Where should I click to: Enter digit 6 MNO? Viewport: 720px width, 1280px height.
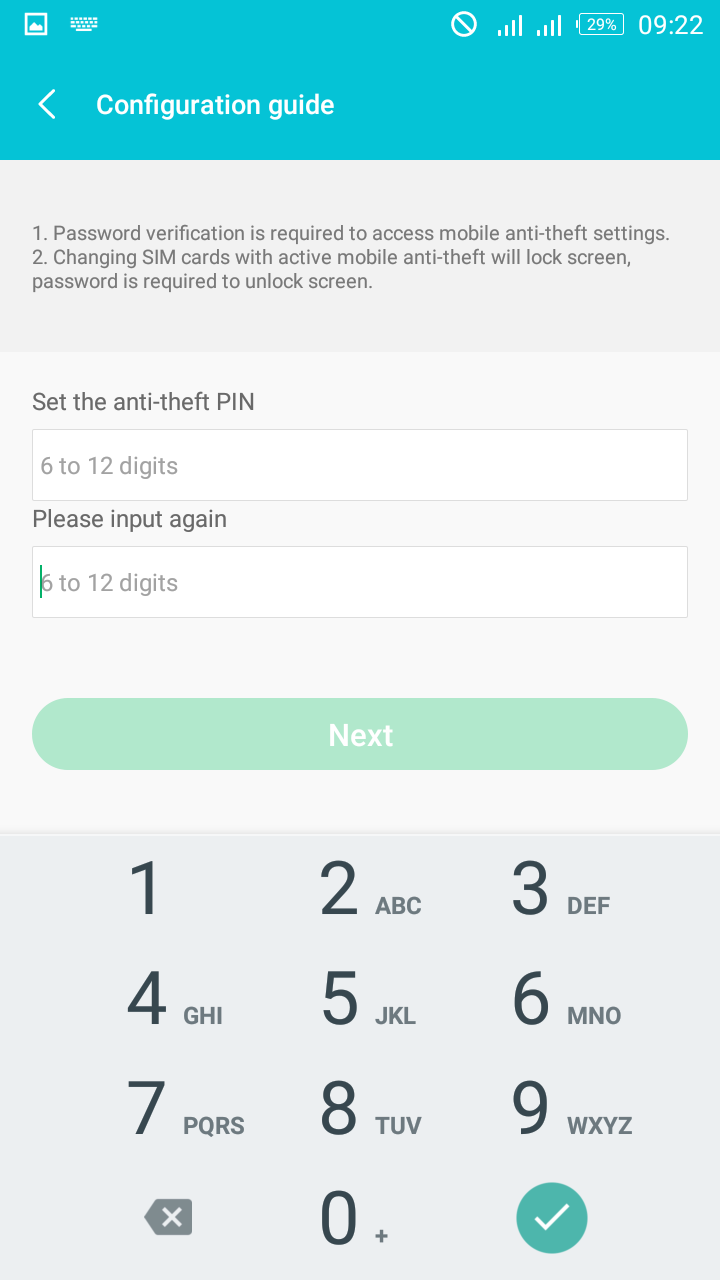[x=552, y=999]
